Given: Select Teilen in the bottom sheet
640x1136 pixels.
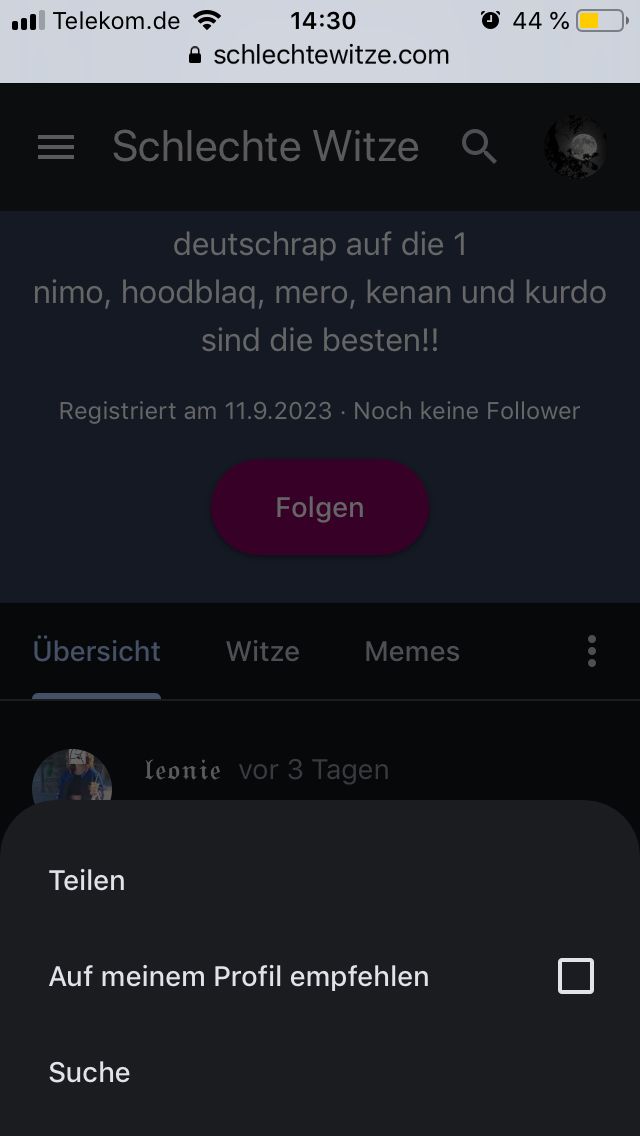Looking at the screenshot, I should 88,881.
